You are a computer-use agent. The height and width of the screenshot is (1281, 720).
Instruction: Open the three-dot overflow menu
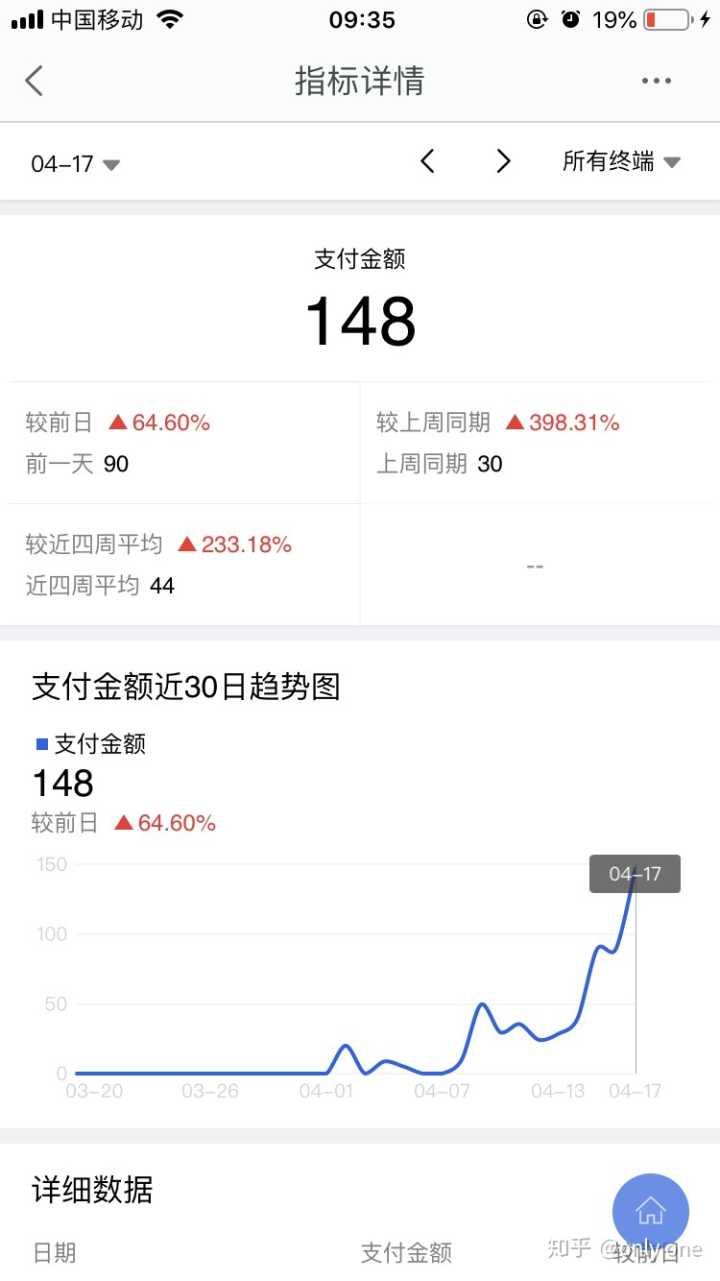pyautogui.click(x=656, y=81)
